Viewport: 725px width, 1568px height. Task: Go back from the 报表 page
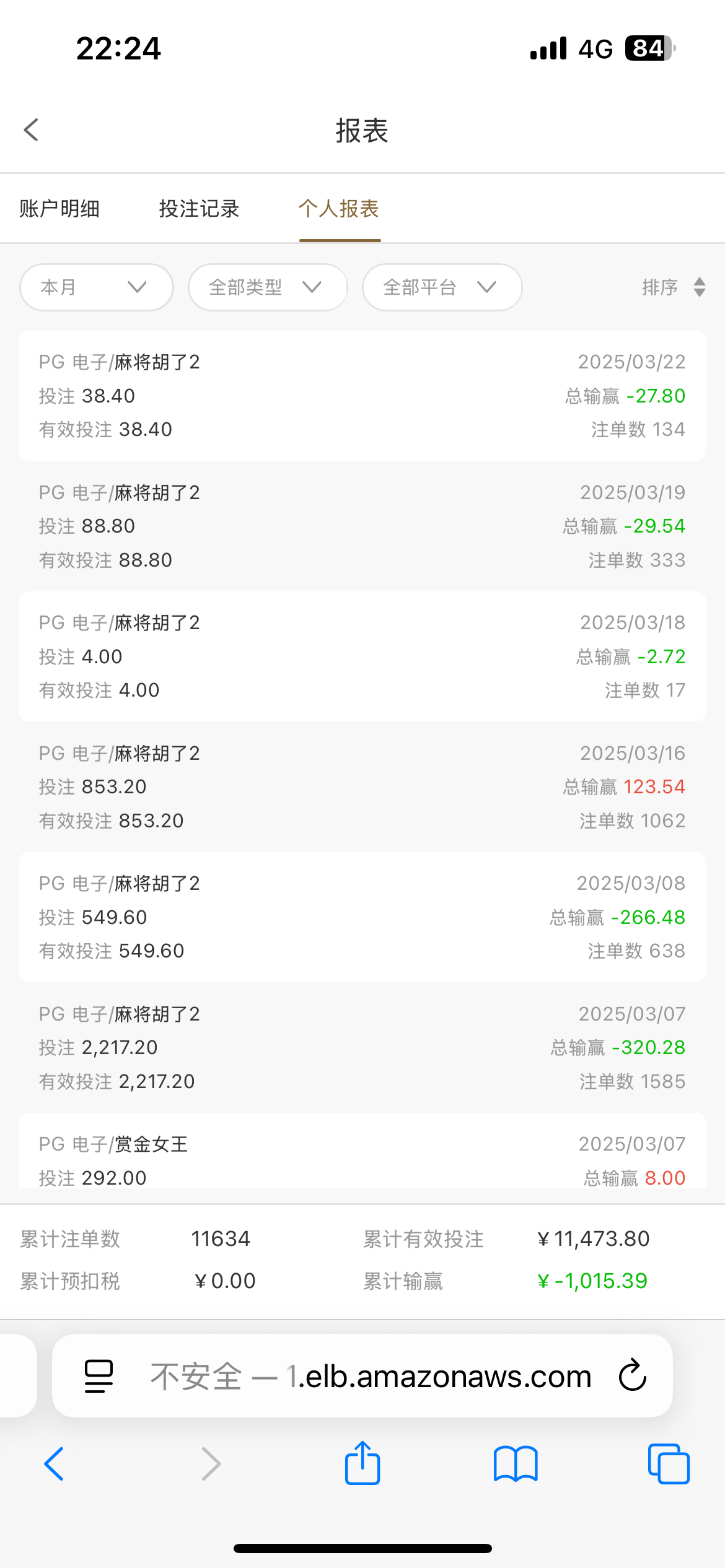[32, 130]
